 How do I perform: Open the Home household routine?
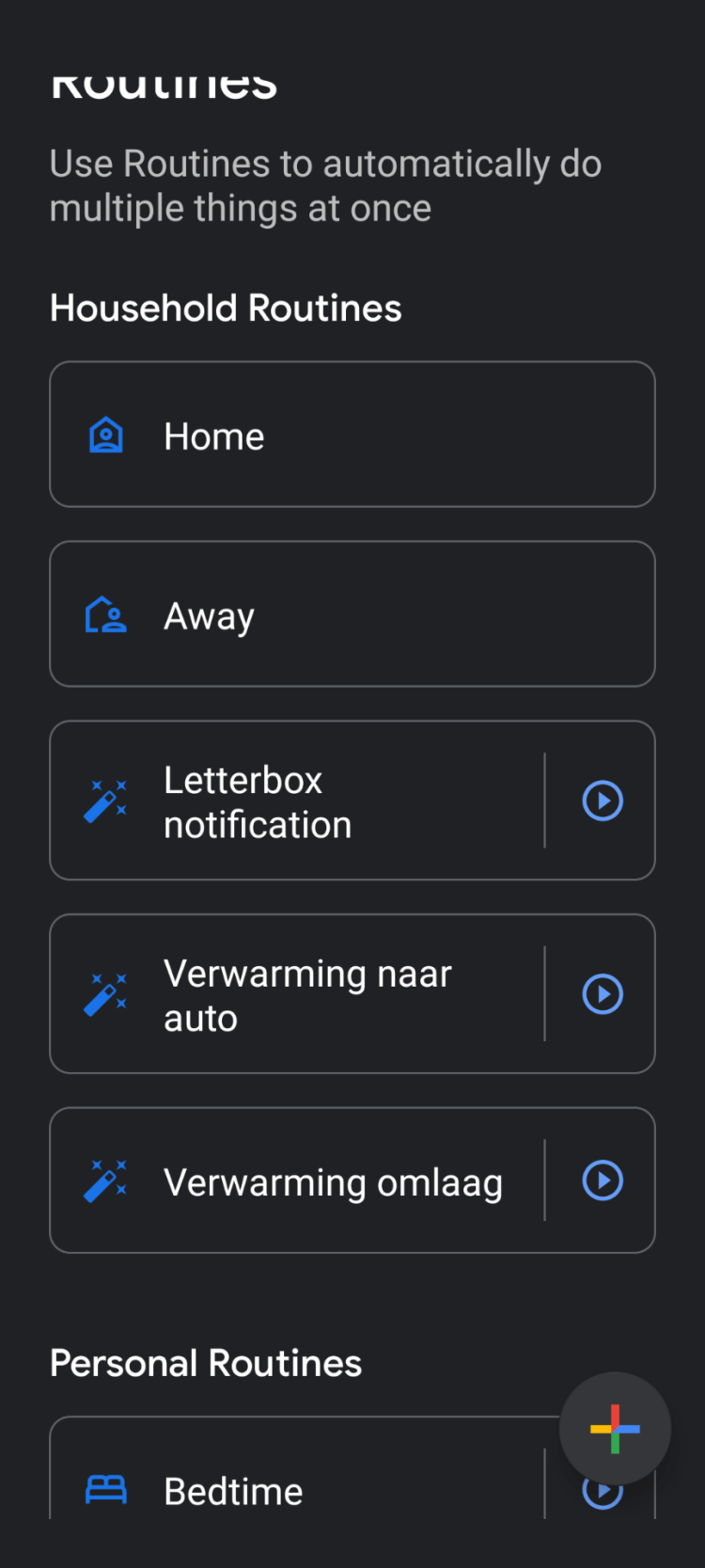352,435
